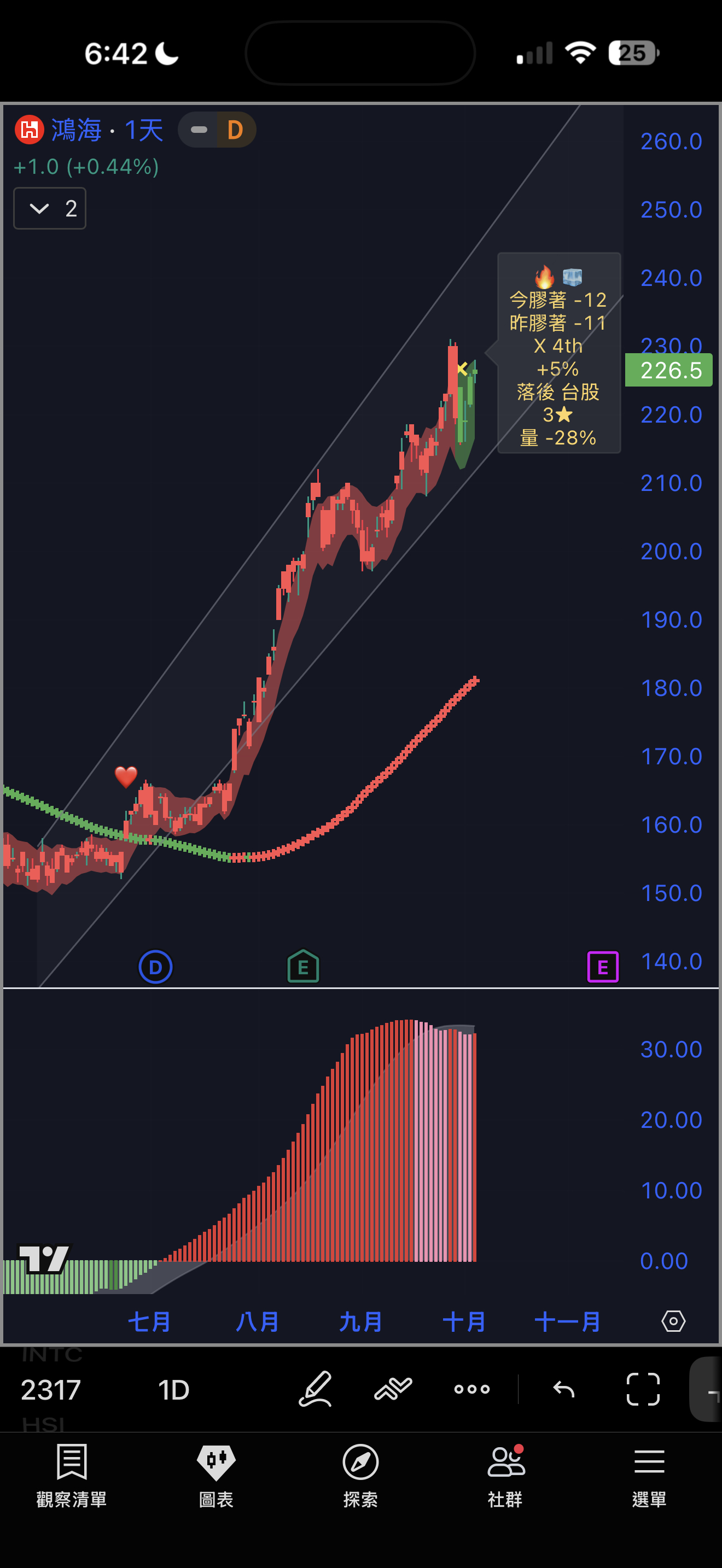Tap the 鴻海 data delay D badge

point(235,130)
